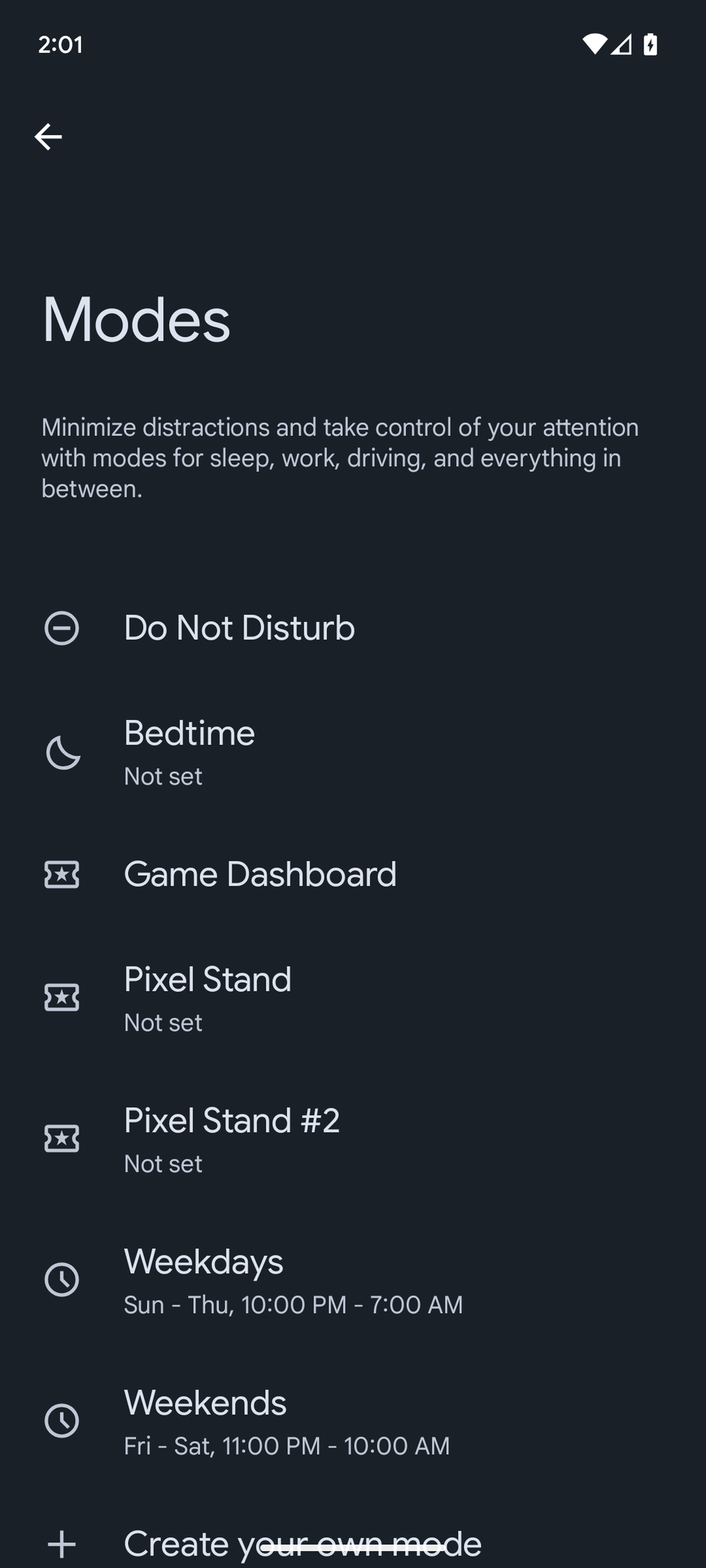Open Game Dashboard settings
The width and height of the screenshot is (706, 1568).
(x=260, y=875)
